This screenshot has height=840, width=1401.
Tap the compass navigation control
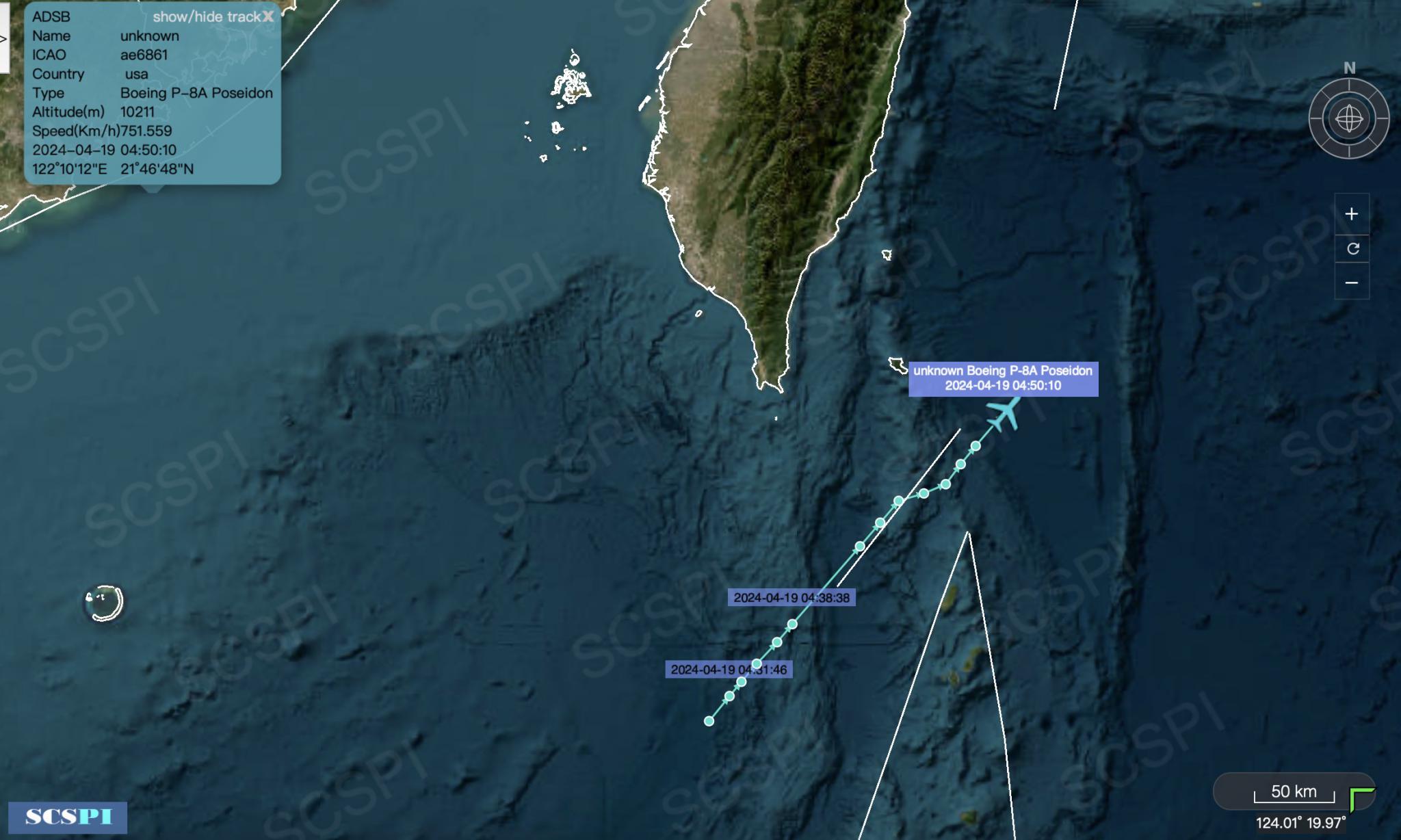tap(1349, 119)
